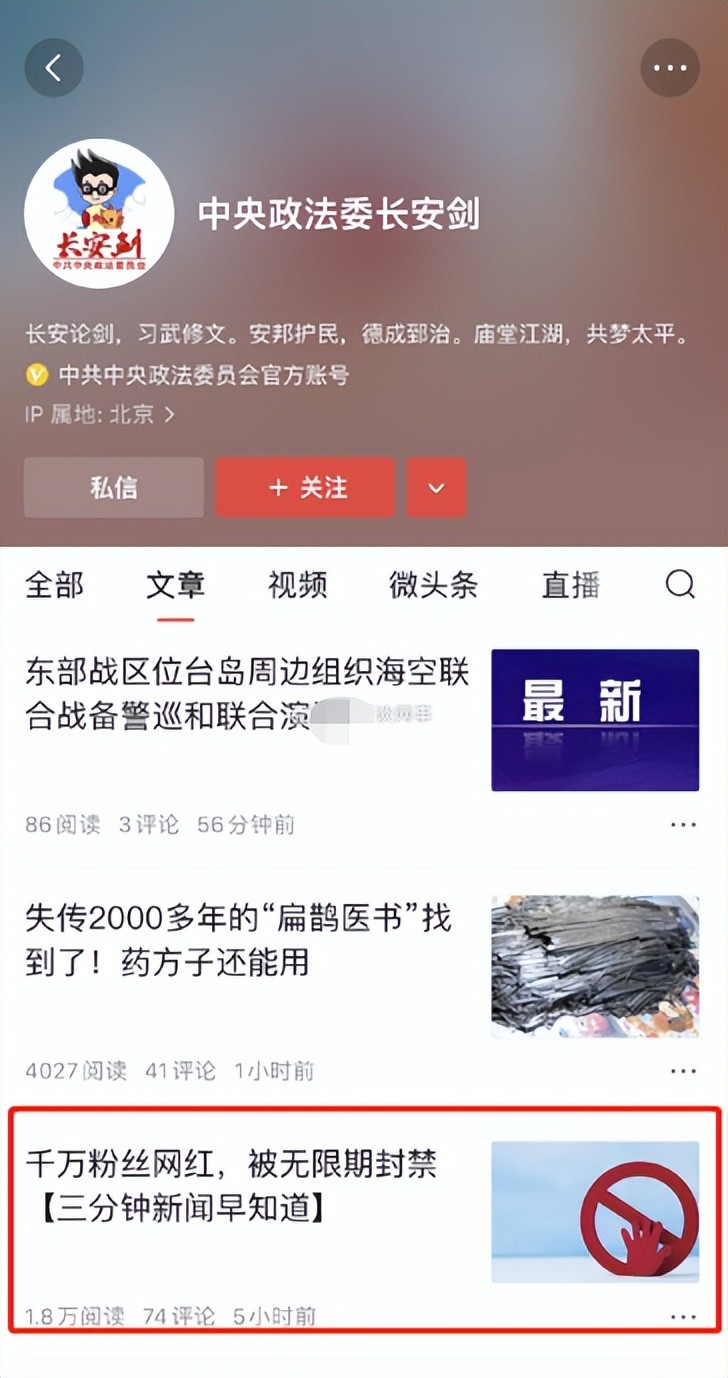
Task: Go back using the top-left arrow
Action: tap(54, 68)
